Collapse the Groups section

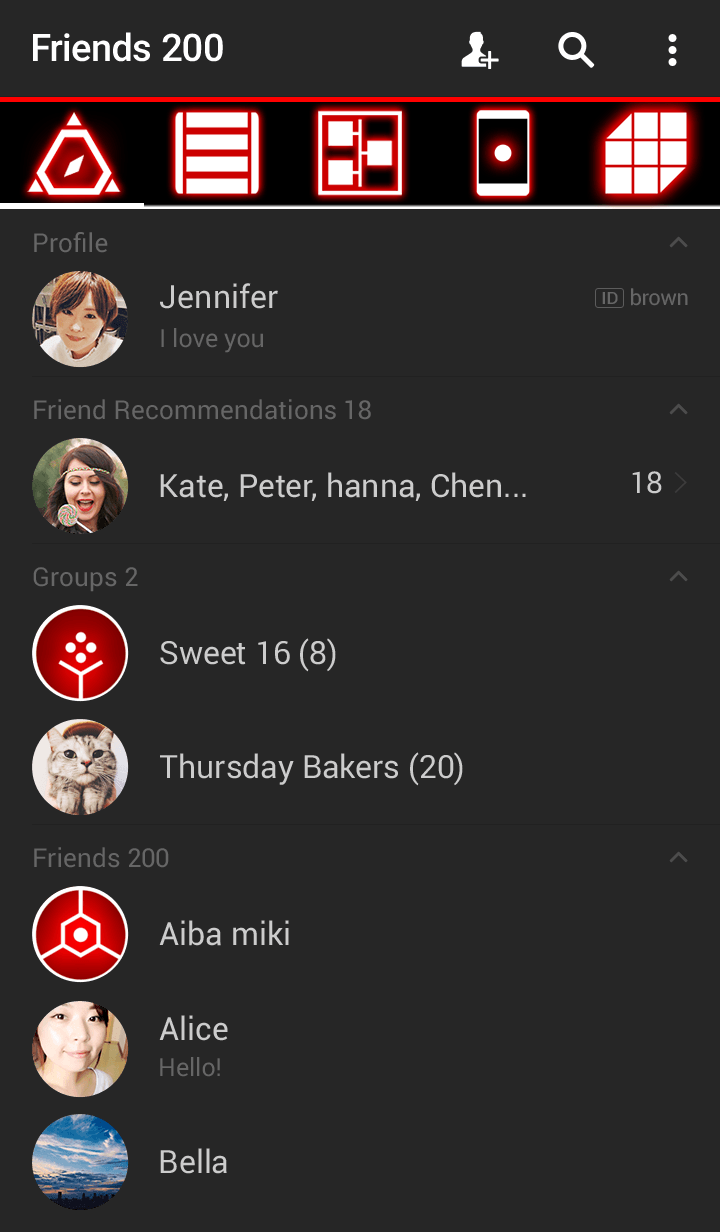(678, 577)
